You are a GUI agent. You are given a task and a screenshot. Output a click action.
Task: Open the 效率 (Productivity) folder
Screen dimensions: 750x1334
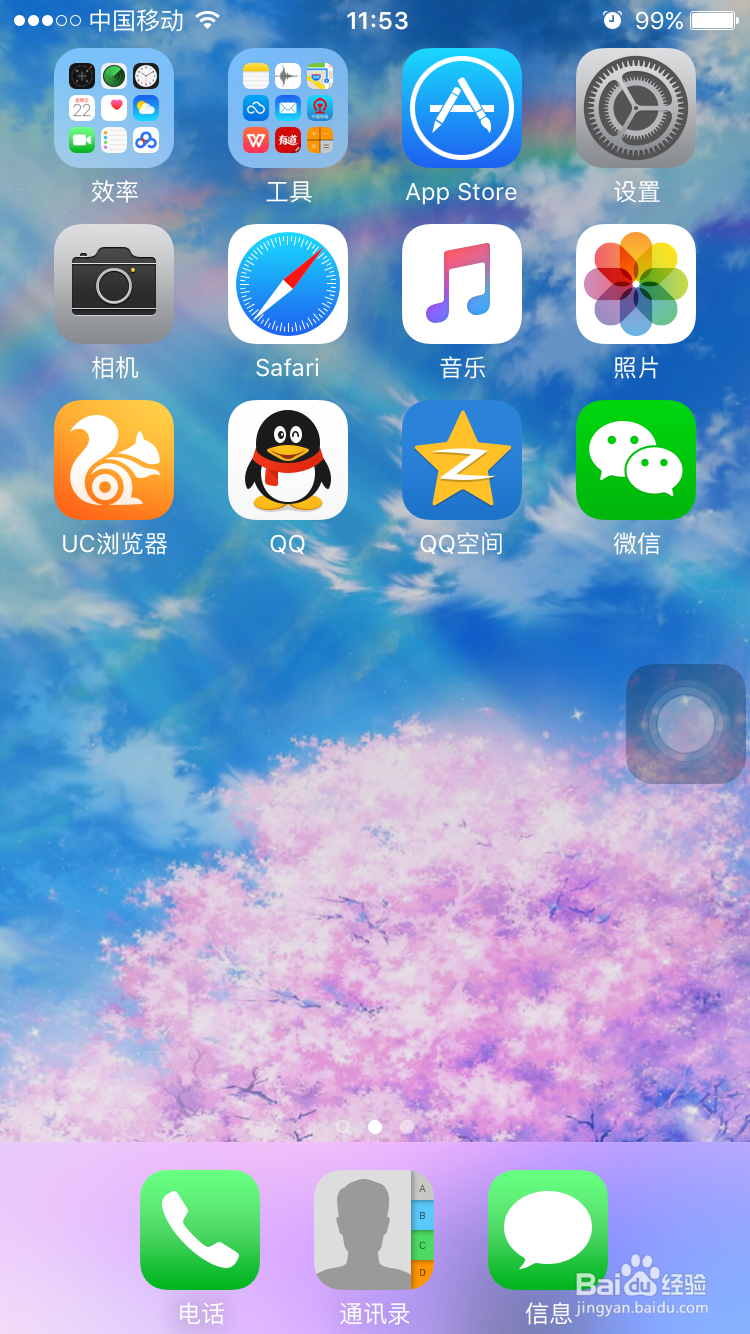click(113, 109)
